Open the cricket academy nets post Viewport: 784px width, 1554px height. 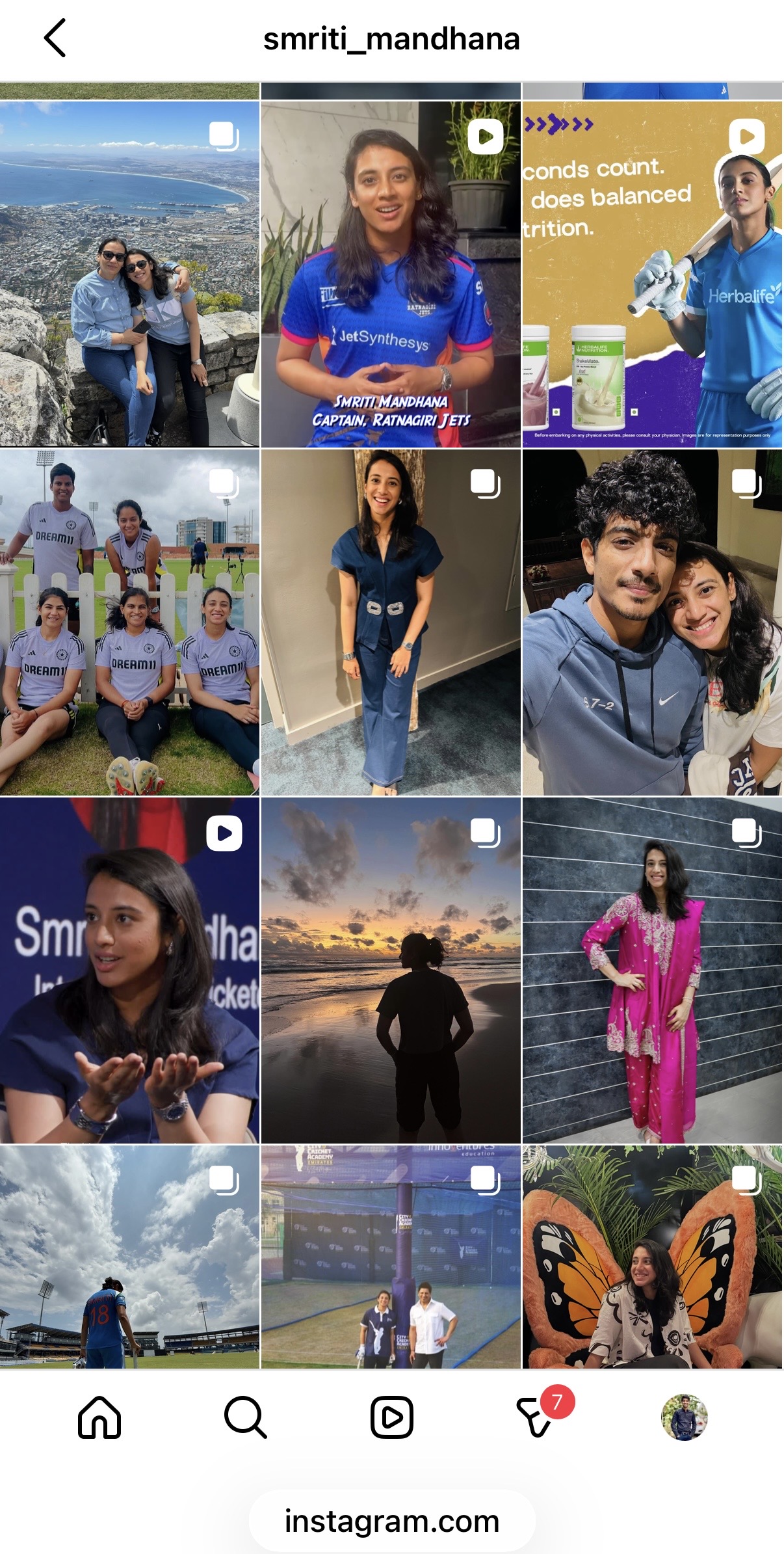tap(391, 1257)
